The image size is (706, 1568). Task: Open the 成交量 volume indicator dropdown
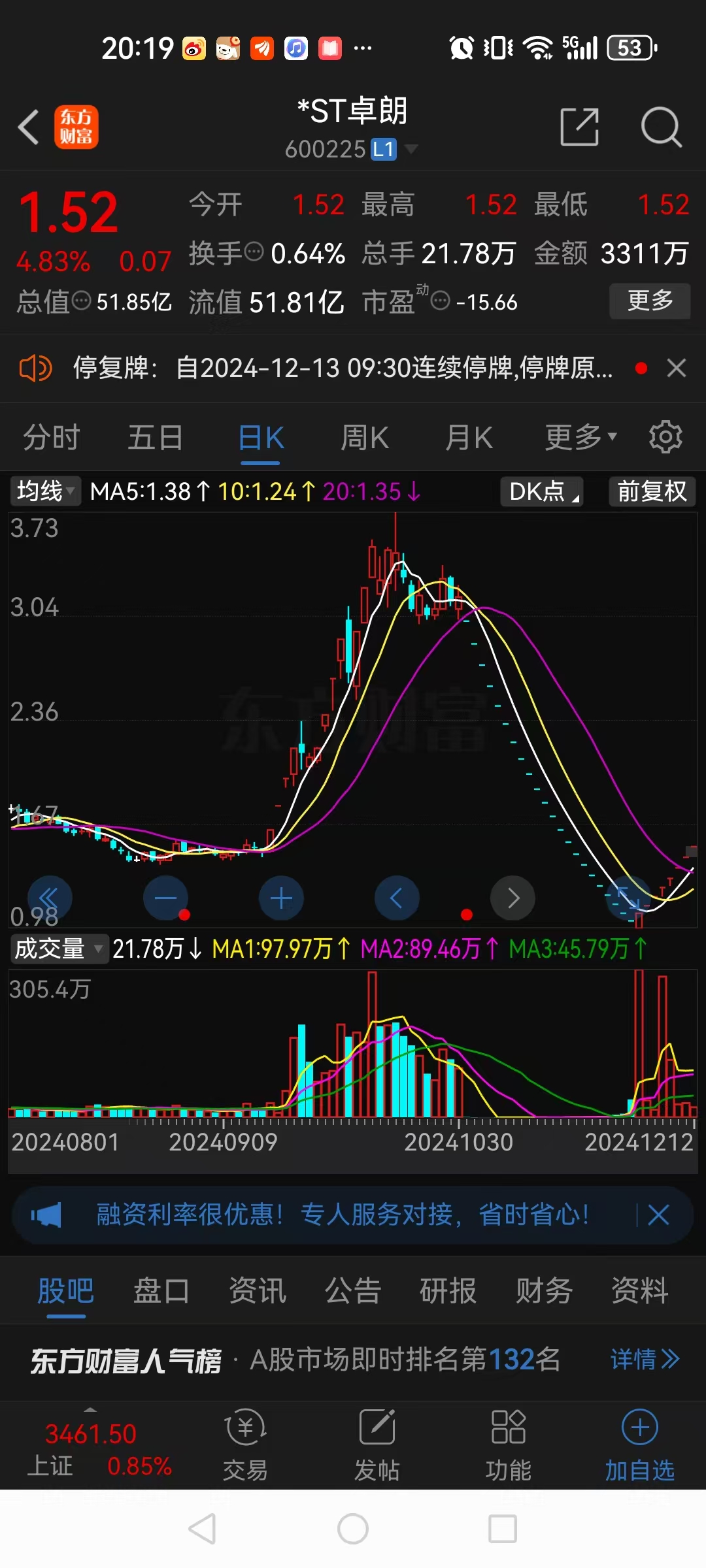pos(58,949)
